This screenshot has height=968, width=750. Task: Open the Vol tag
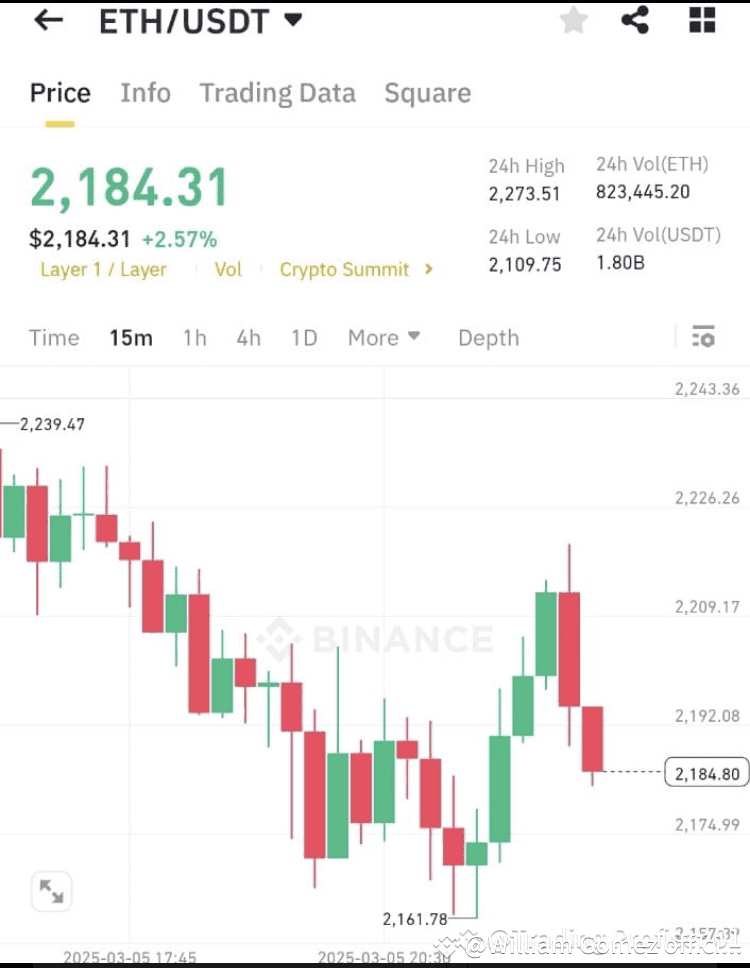[228, 269]
